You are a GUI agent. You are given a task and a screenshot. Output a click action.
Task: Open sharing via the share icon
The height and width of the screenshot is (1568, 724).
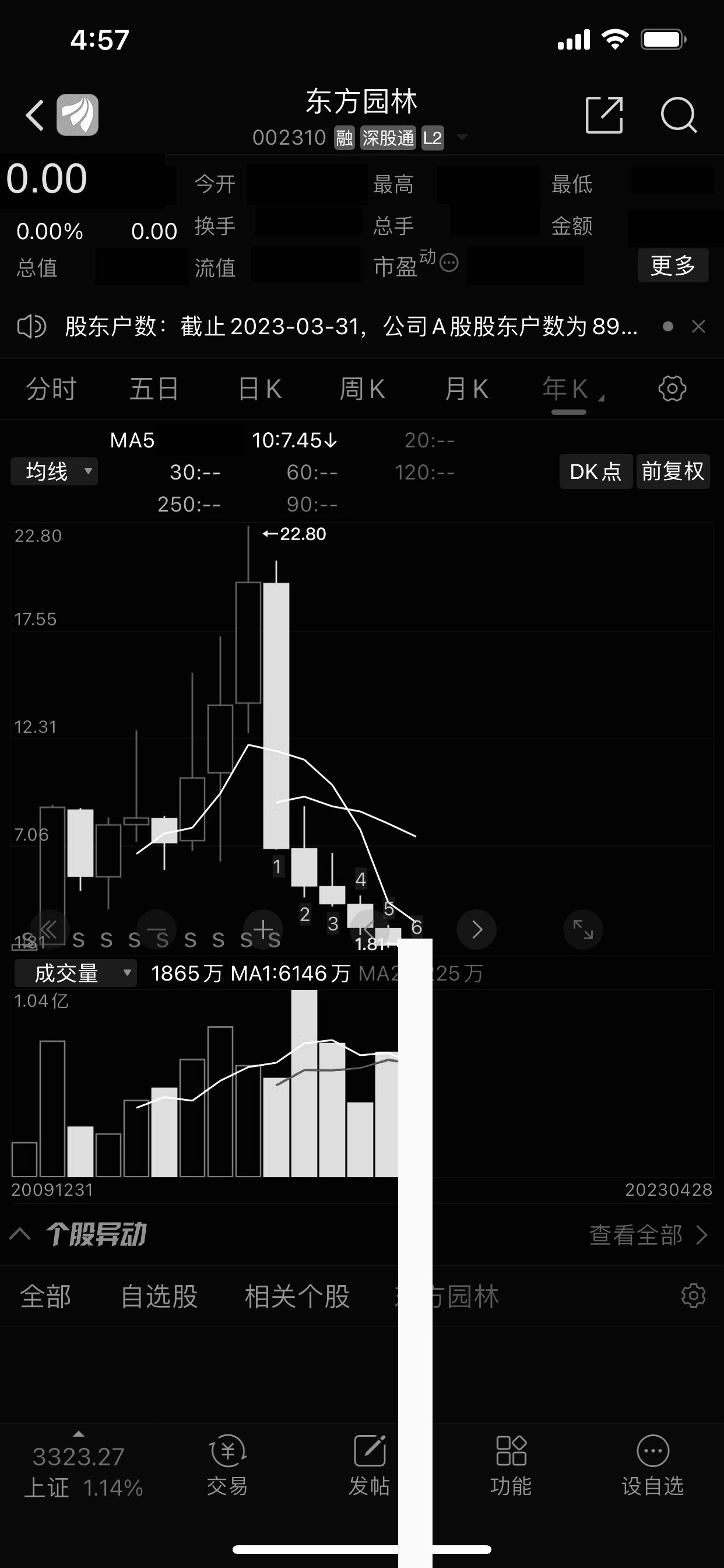point(605,114)
